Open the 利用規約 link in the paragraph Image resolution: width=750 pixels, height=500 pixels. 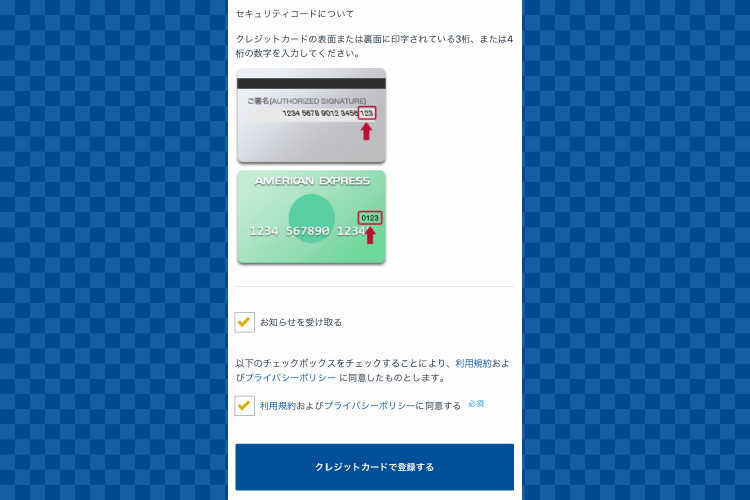(473, 363)
